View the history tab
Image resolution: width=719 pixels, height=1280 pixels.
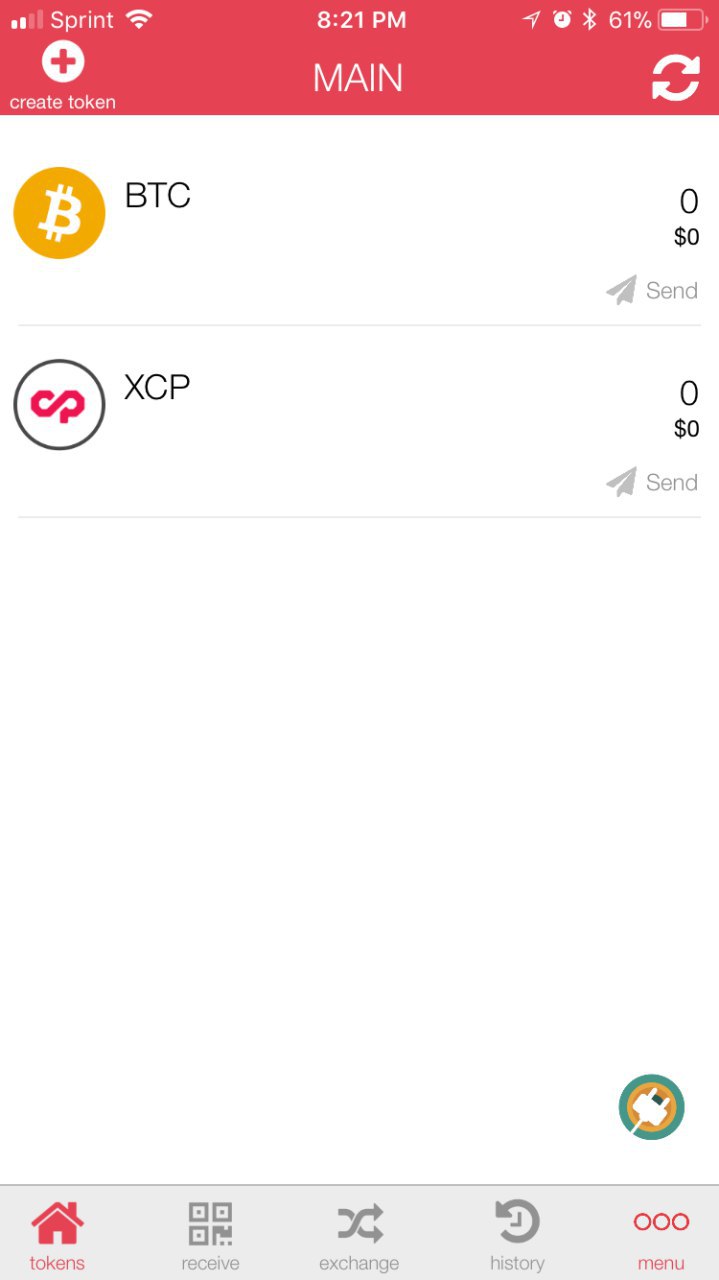(517, 1235)
